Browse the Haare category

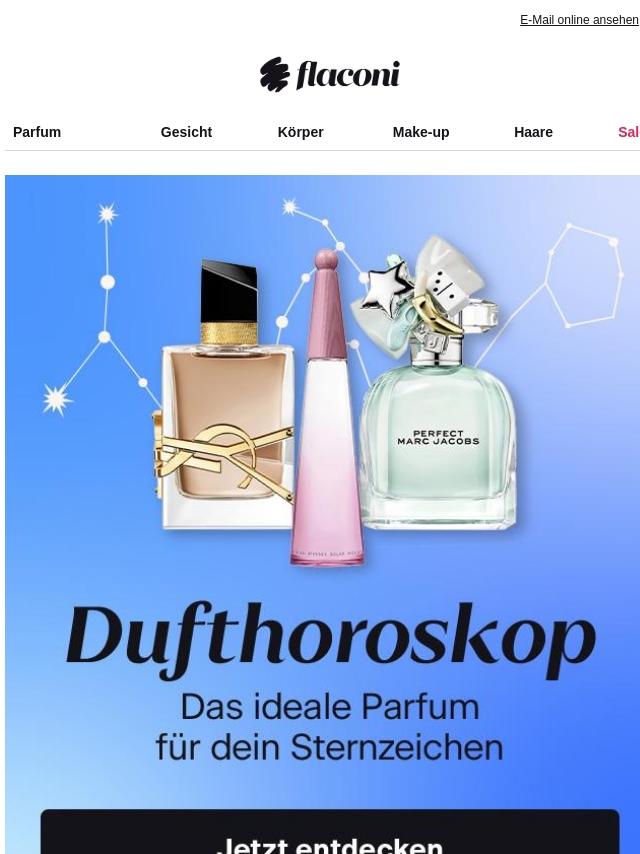[x=533, y=132]
